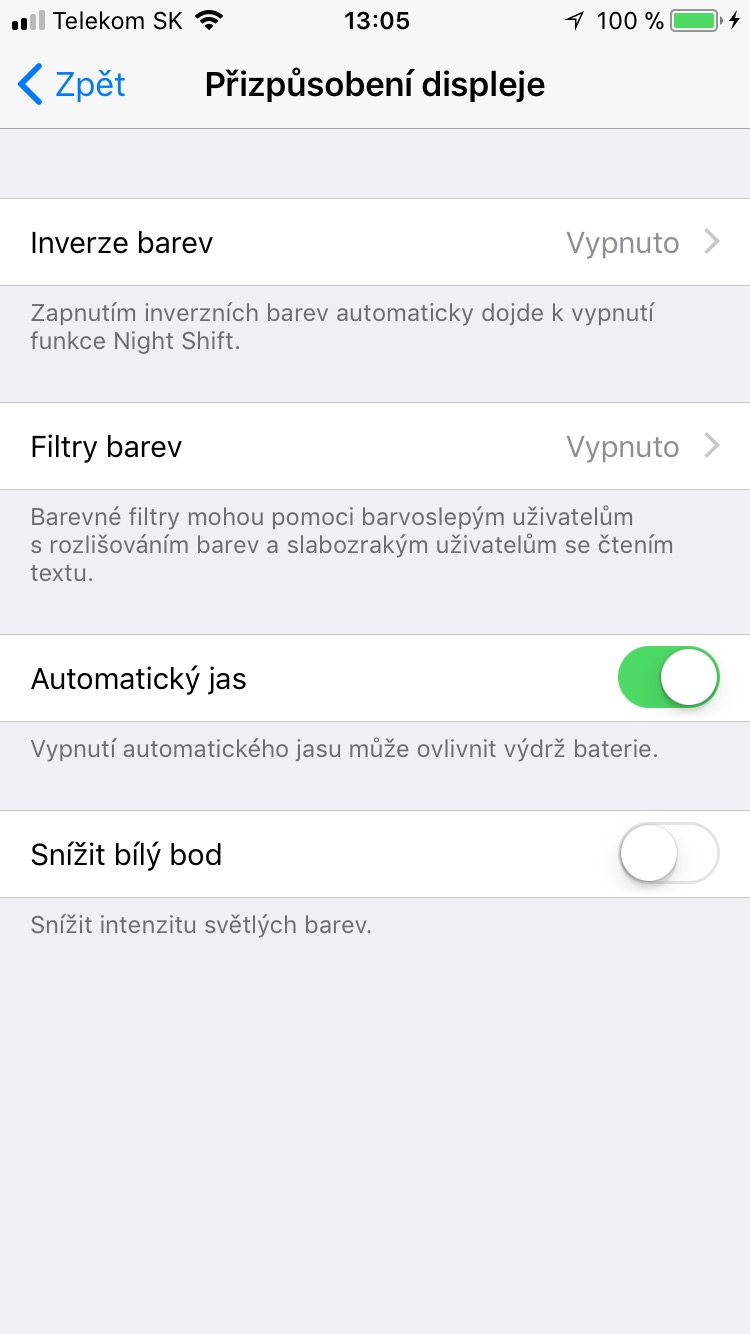Turn off Automatický jas switch
This screenshot has height=1334, width=750.
(668, 678)
